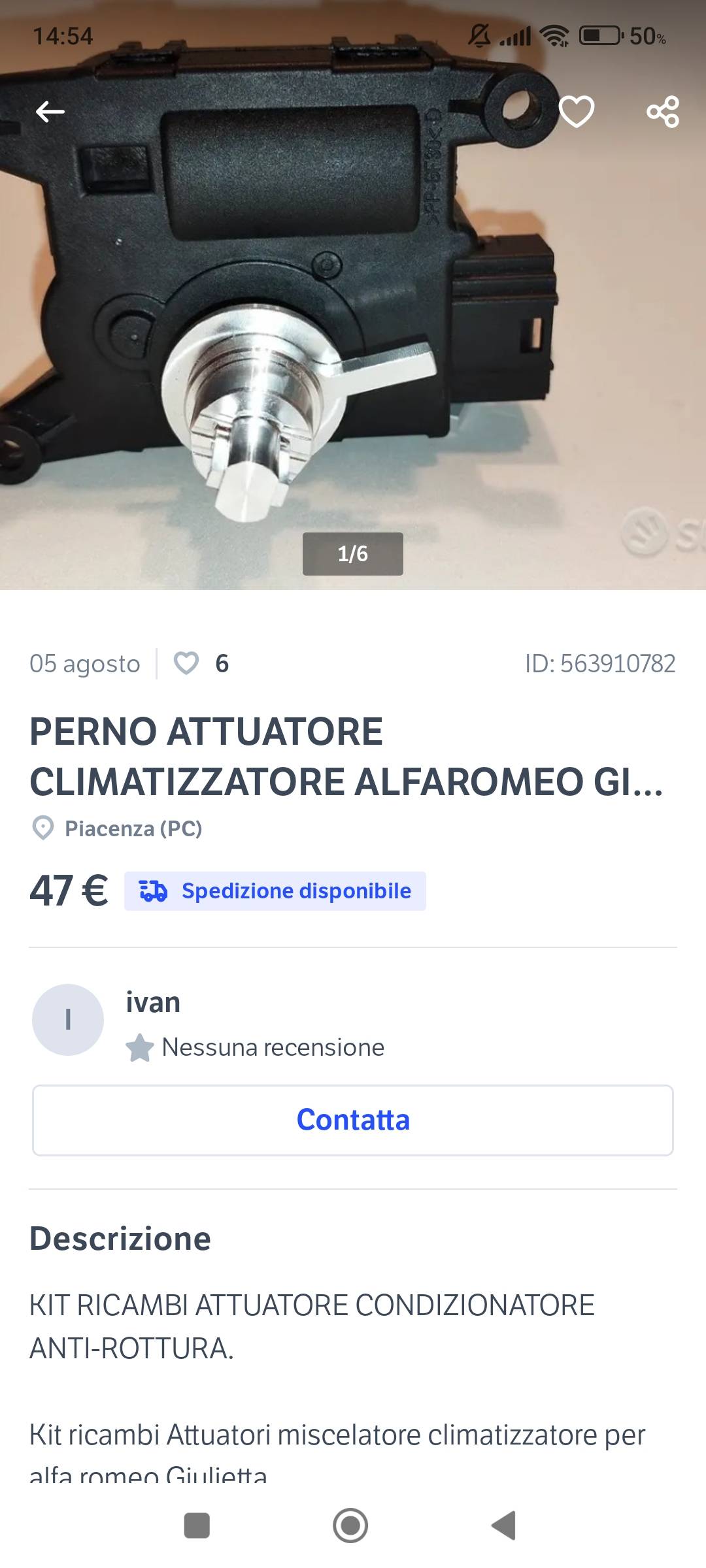Screen dimensions: 706x1568
Task: Open seller ivan's profile
Action: [153, 1002]
